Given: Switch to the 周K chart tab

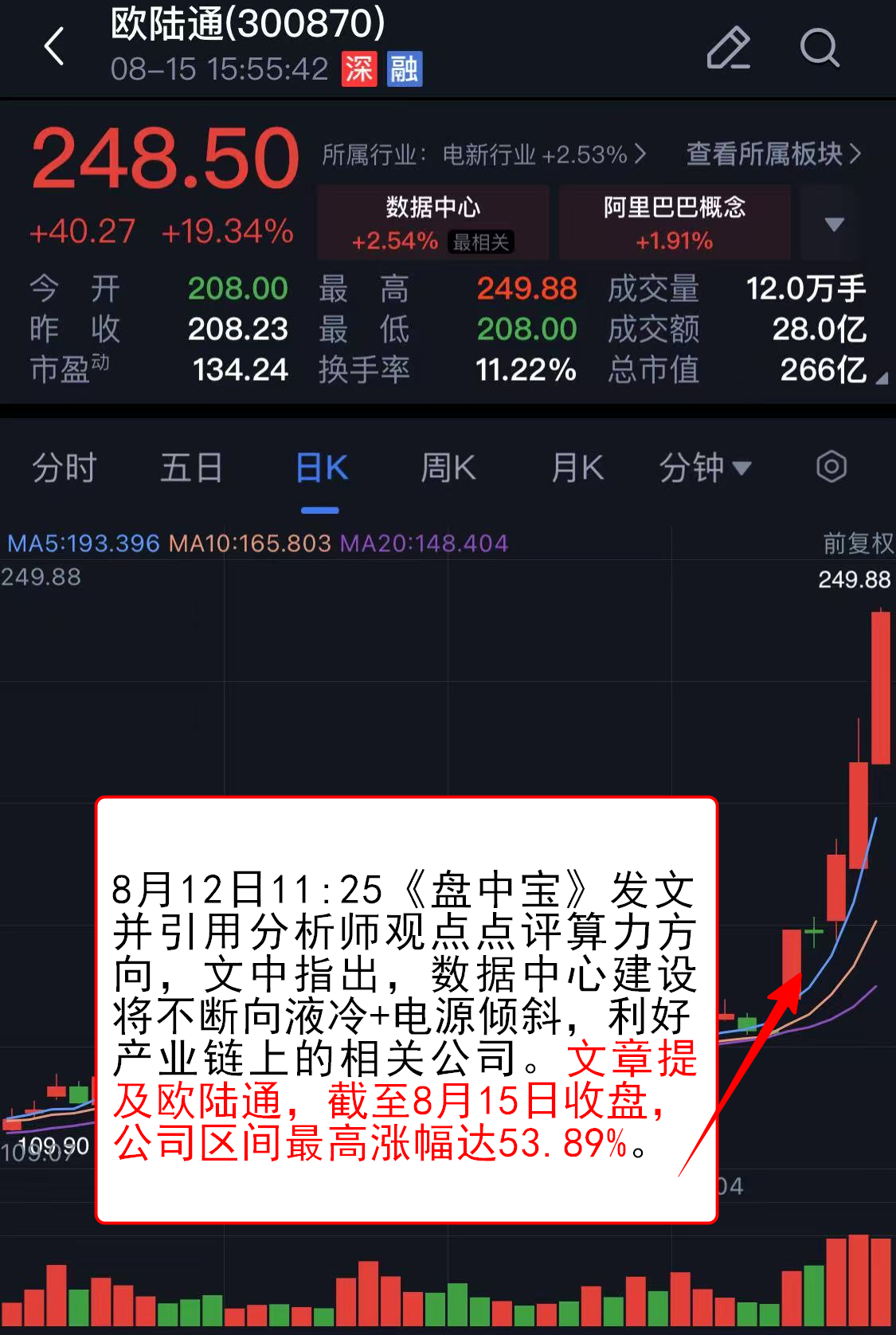Looking at the screenshot, I should click(448, 468).
